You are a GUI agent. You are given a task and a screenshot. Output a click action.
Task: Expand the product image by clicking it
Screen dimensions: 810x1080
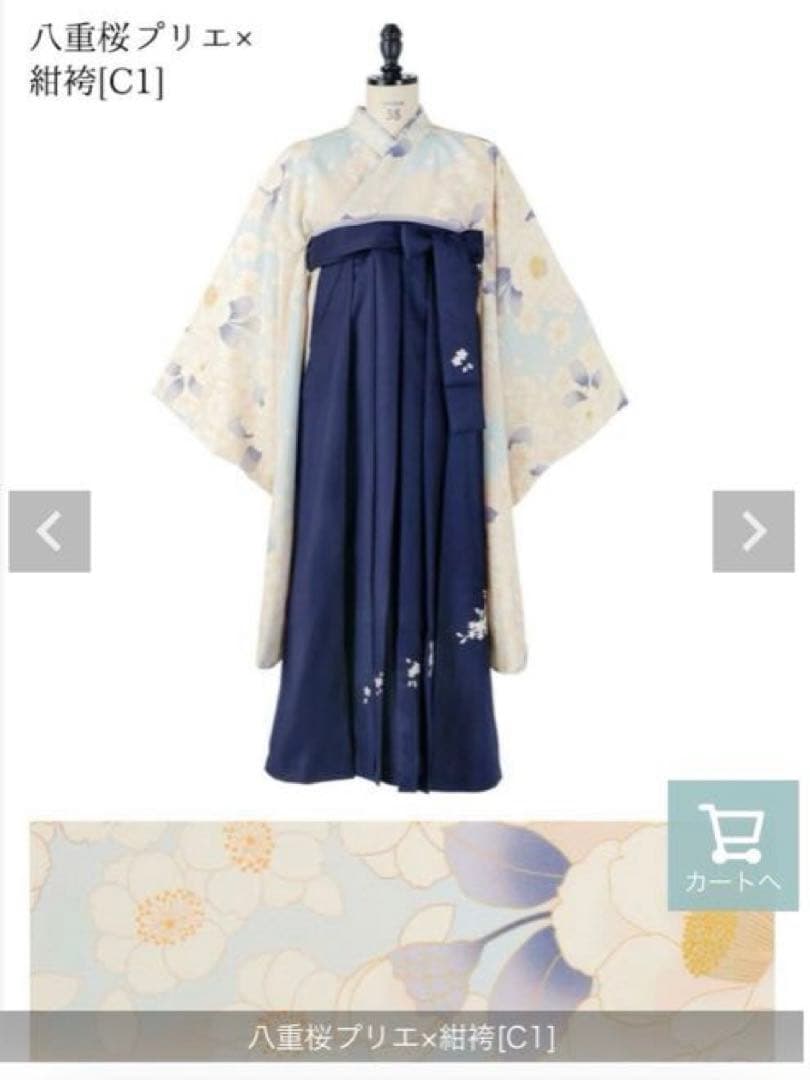400,420
